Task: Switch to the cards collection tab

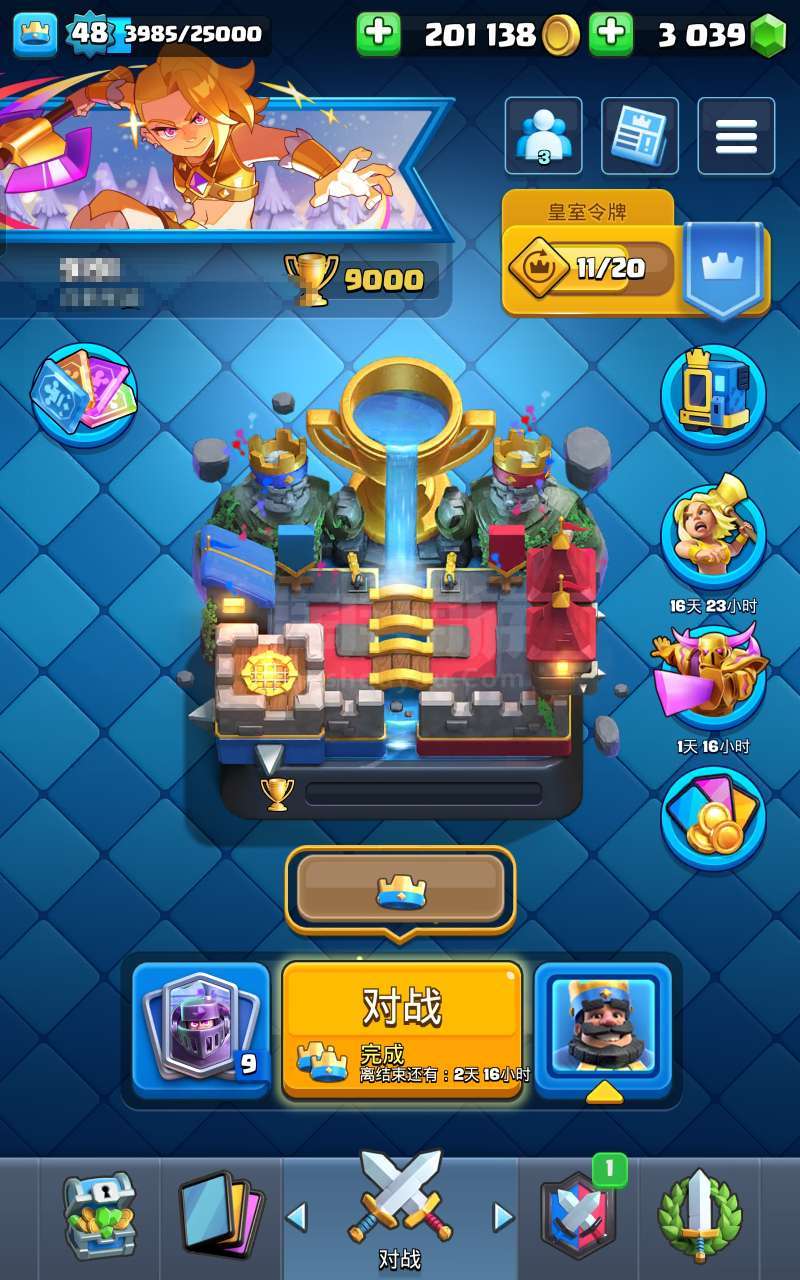Action: click(220, 1217)
